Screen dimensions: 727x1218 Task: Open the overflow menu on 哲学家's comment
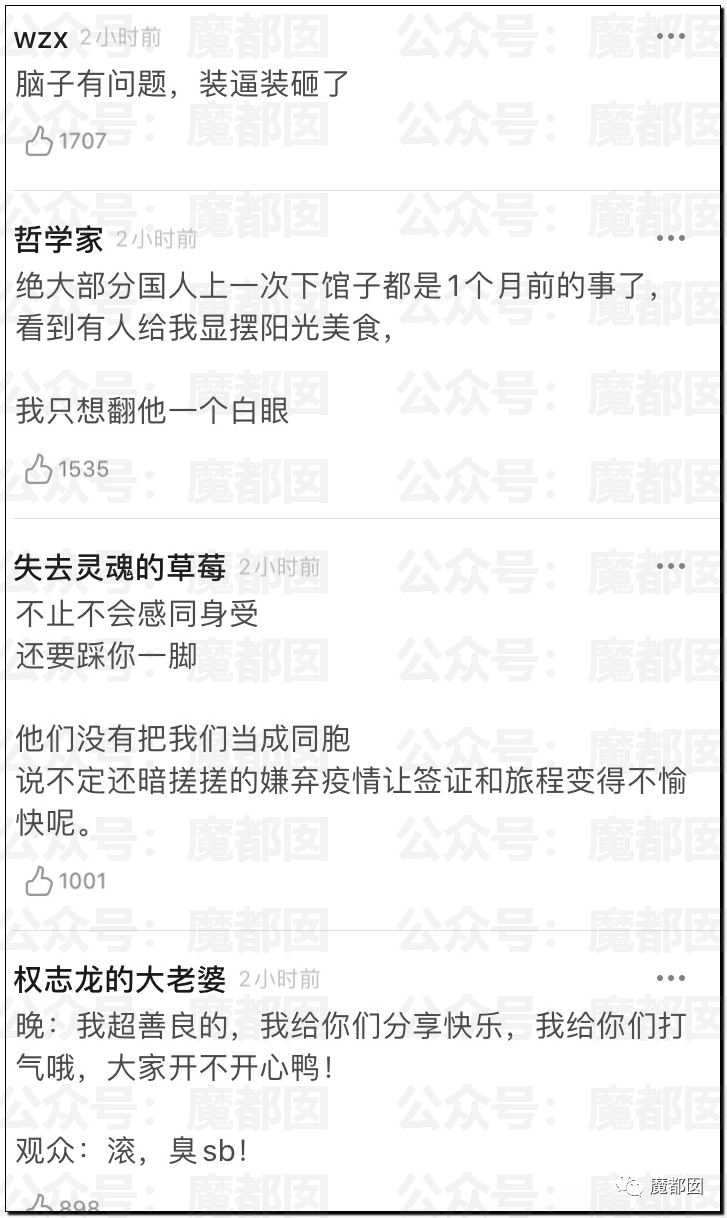(x=670, y=238)
